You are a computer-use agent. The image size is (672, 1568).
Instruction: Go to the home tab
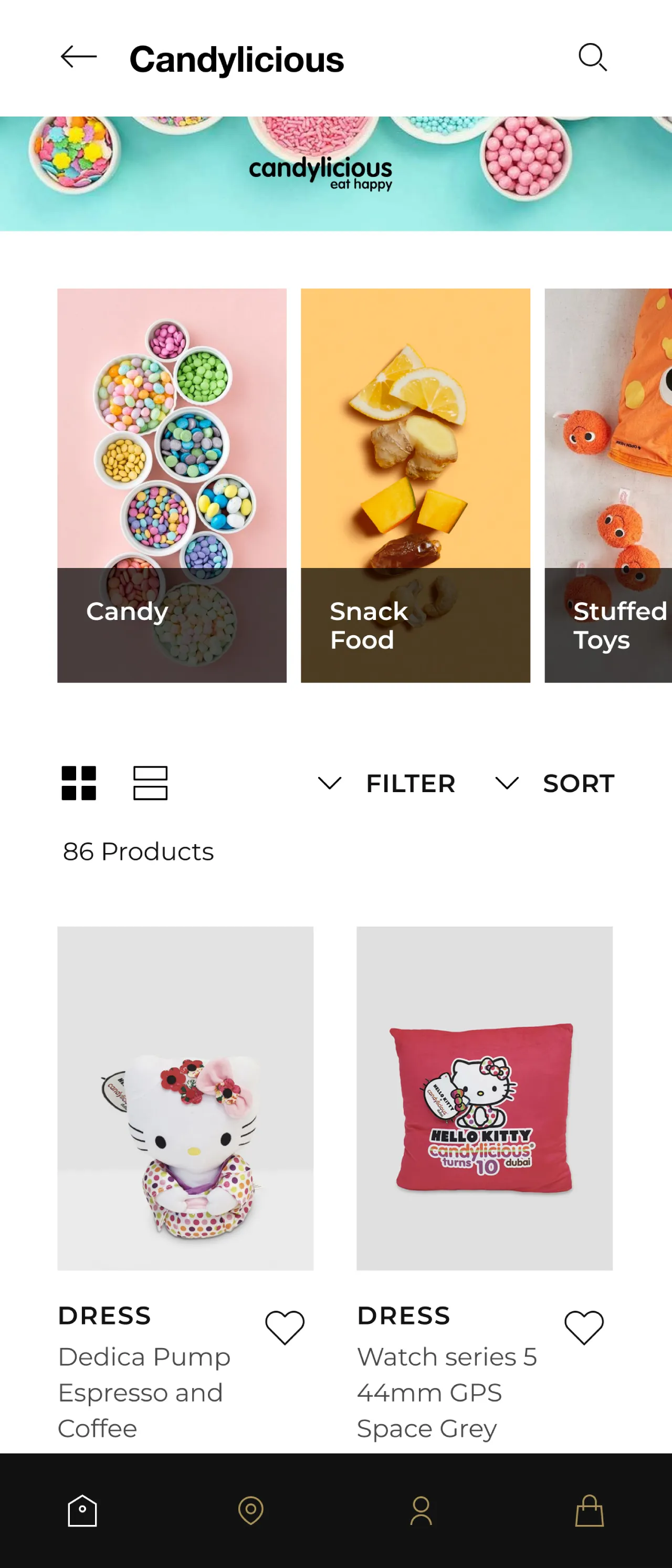click(82, 1510)
